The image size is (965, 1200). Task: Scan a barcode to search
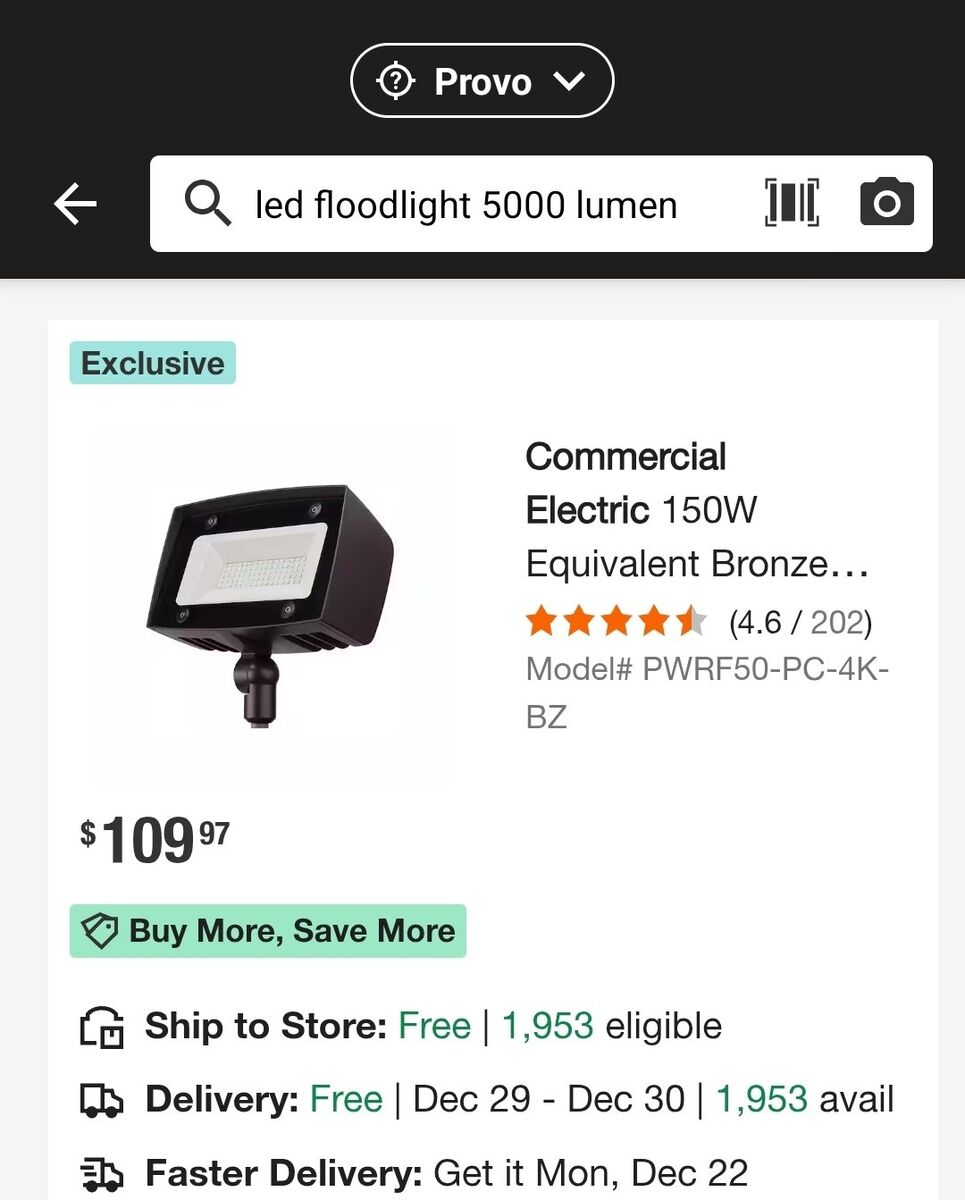coord(791,203)
